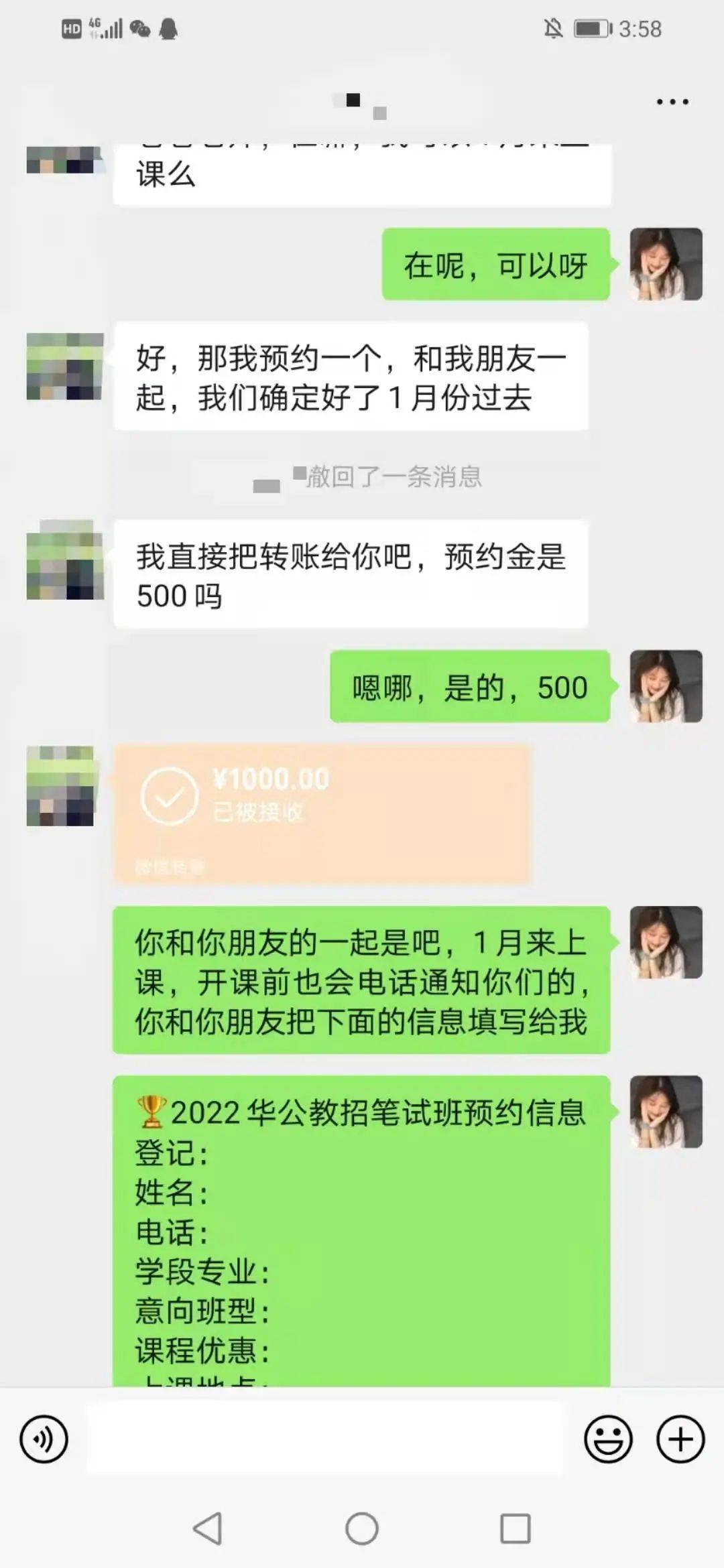Tap the message text field
The image size is (724, 1568).
click(x=325, y=1439)
